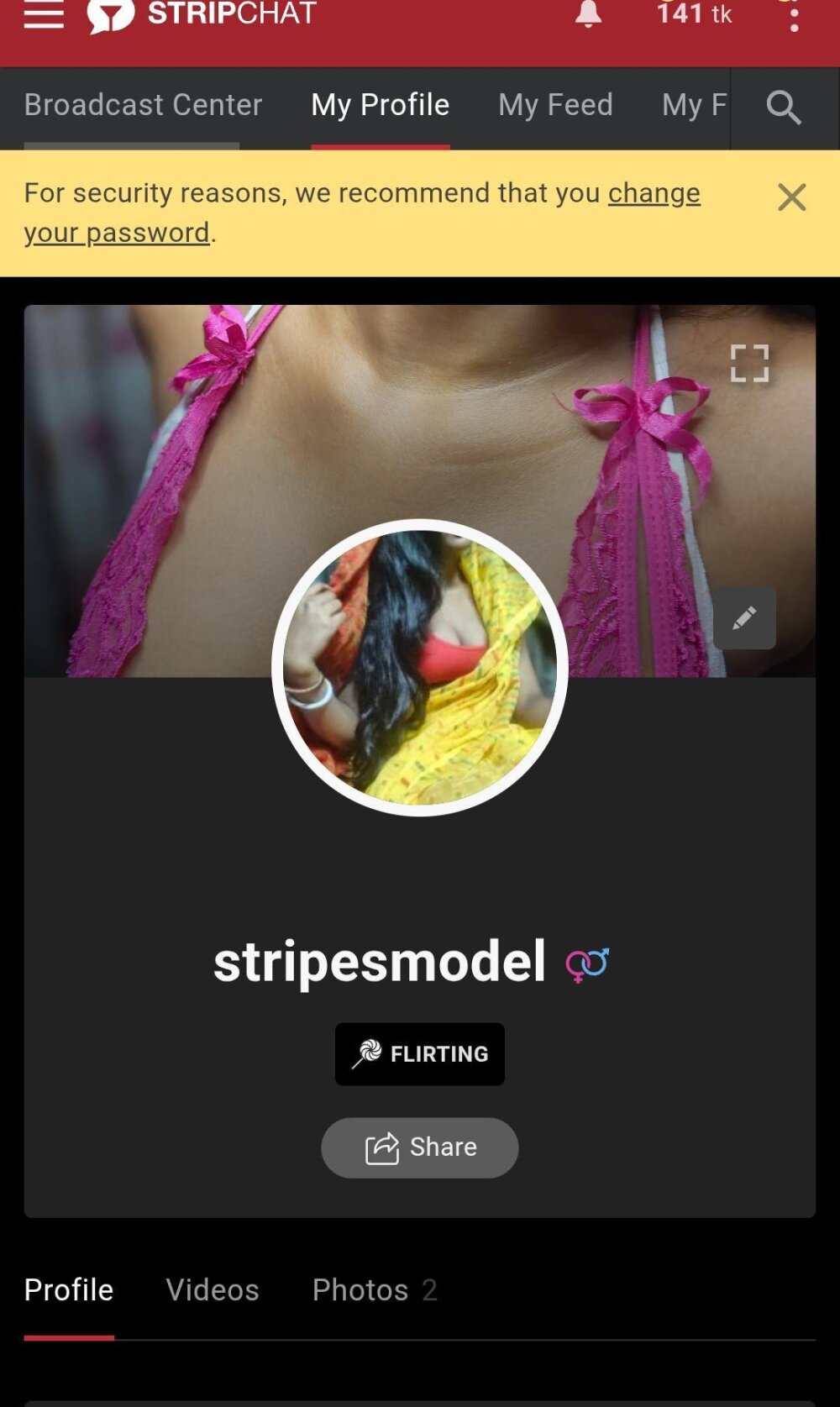Switch to the Videos section
The width and height of the screenshot is (840, 1407).
point(213,1290)
